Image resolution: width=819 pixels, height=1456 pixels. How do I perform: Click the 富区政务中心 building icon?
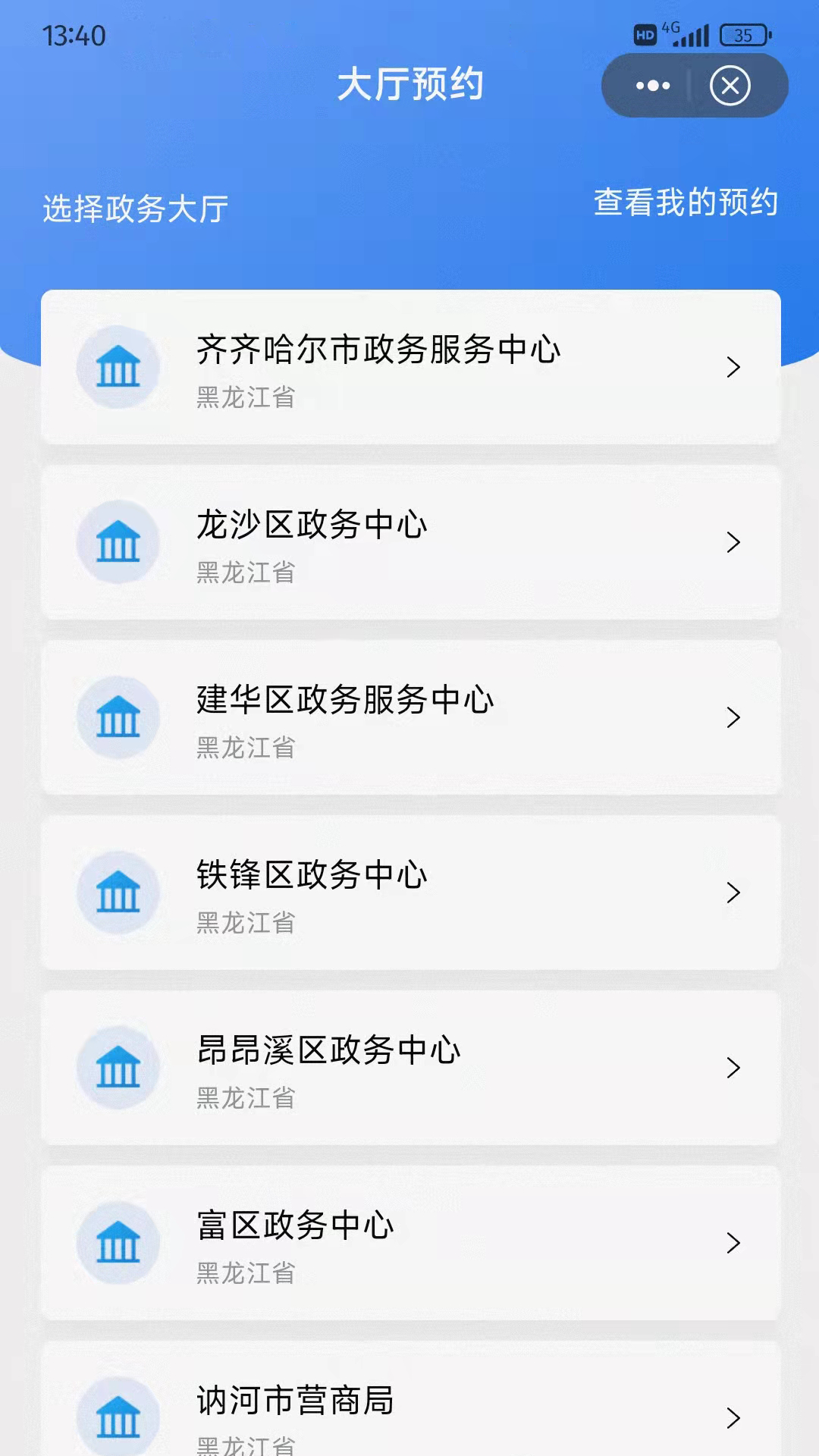(119, 1243)
